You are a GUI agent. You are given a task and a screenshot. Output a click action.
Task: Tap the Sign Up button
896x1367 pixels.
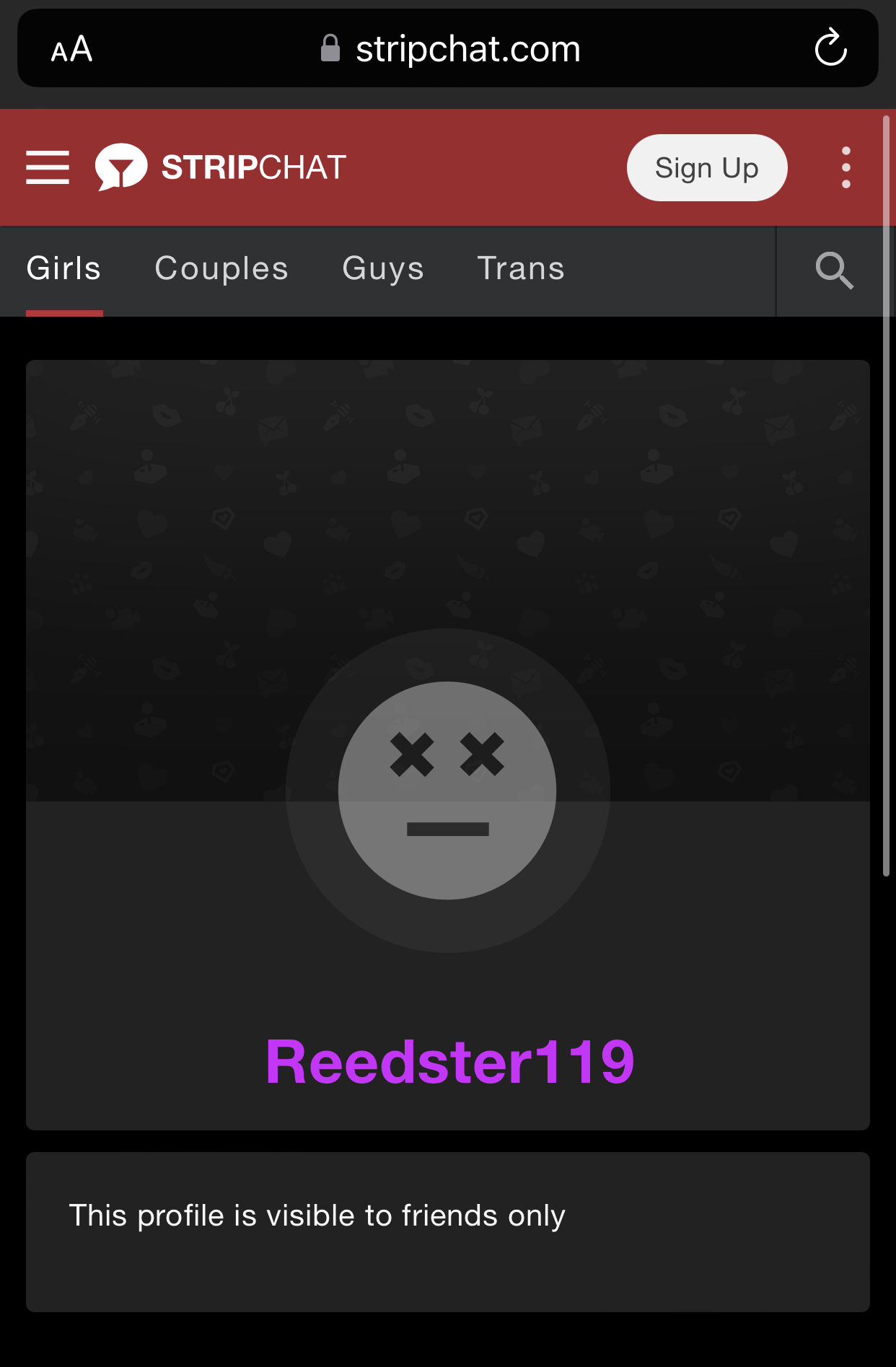pyautogui.click(x=706, y=167)
